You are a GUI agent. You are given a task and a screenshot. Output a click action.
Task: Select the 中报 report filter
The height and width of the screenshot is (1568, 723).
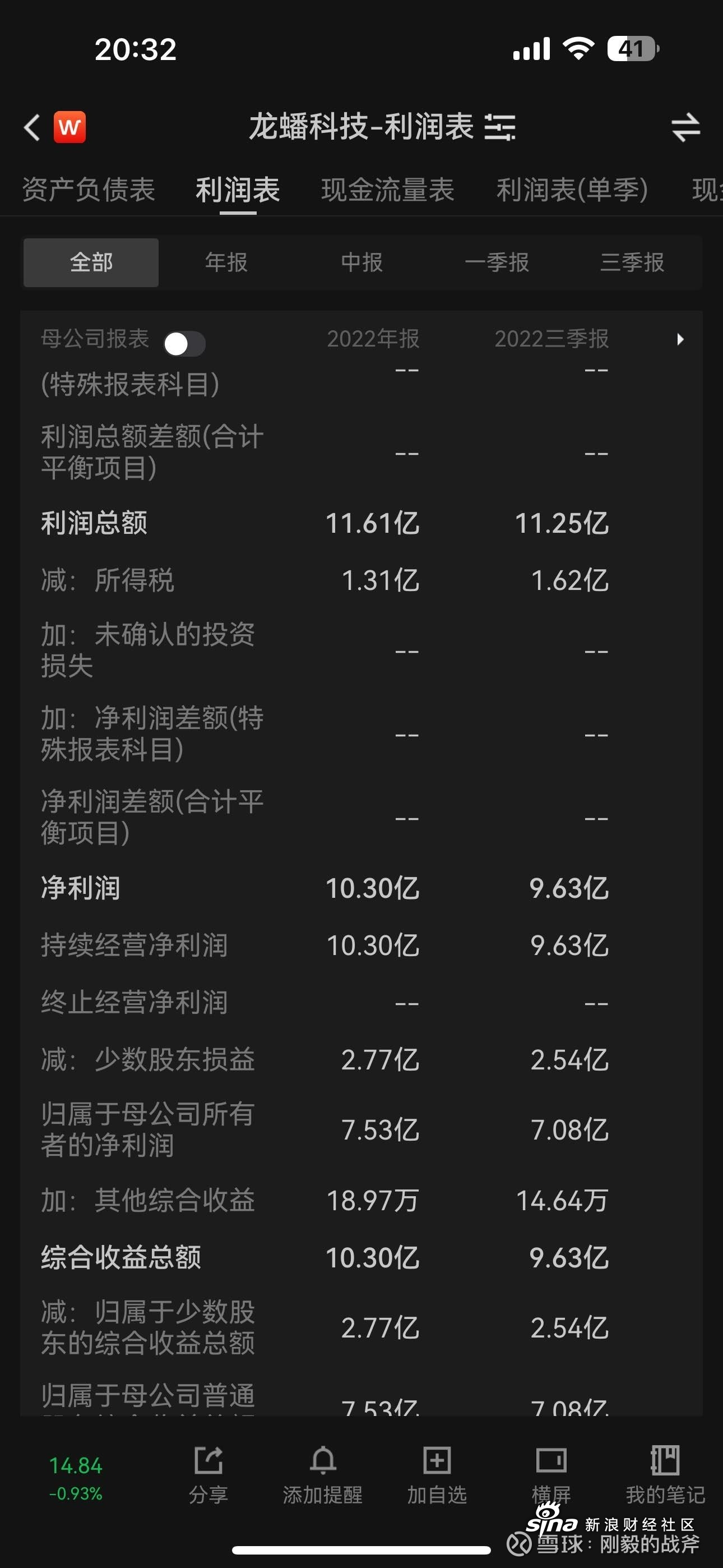point(362,262)
